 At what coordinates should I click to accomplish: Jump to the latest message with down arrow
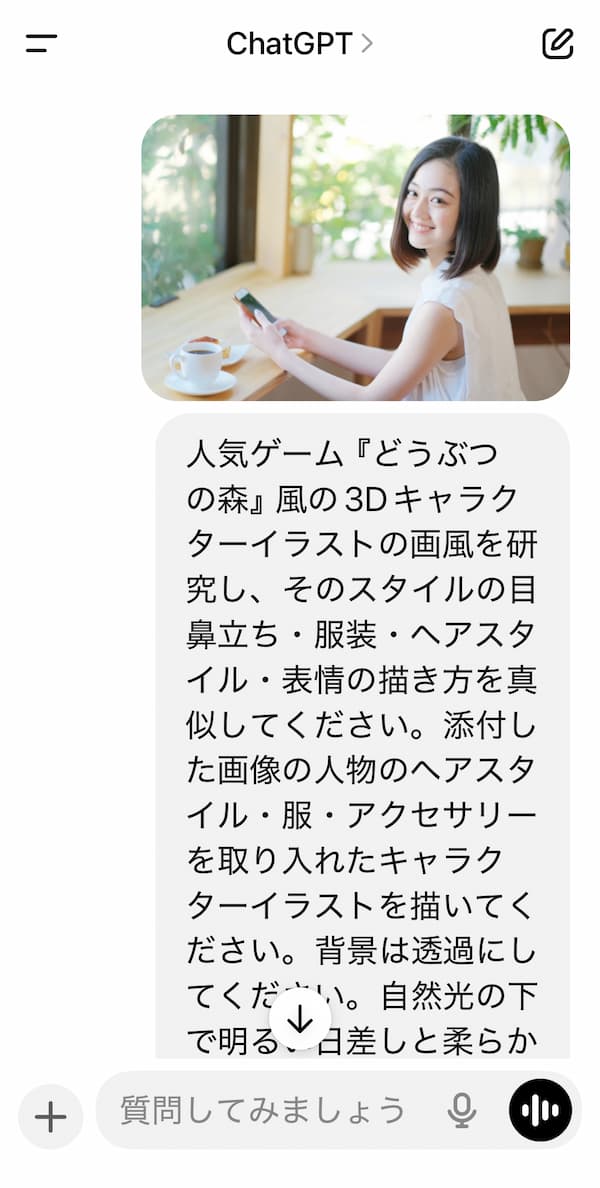click(x=300, y=1019)
